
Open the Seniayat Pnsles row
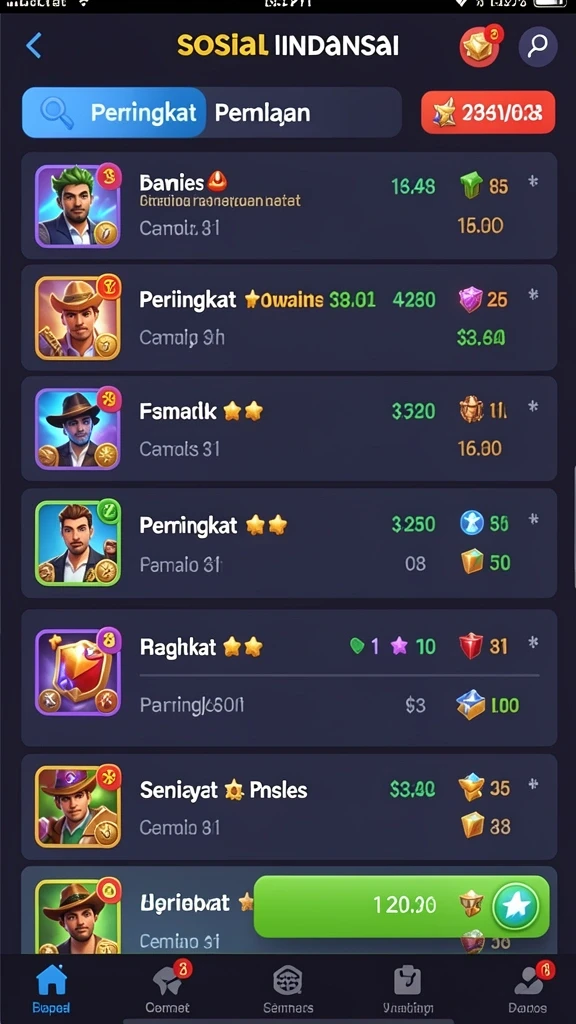pyautogui.click(x=289, y=807)
